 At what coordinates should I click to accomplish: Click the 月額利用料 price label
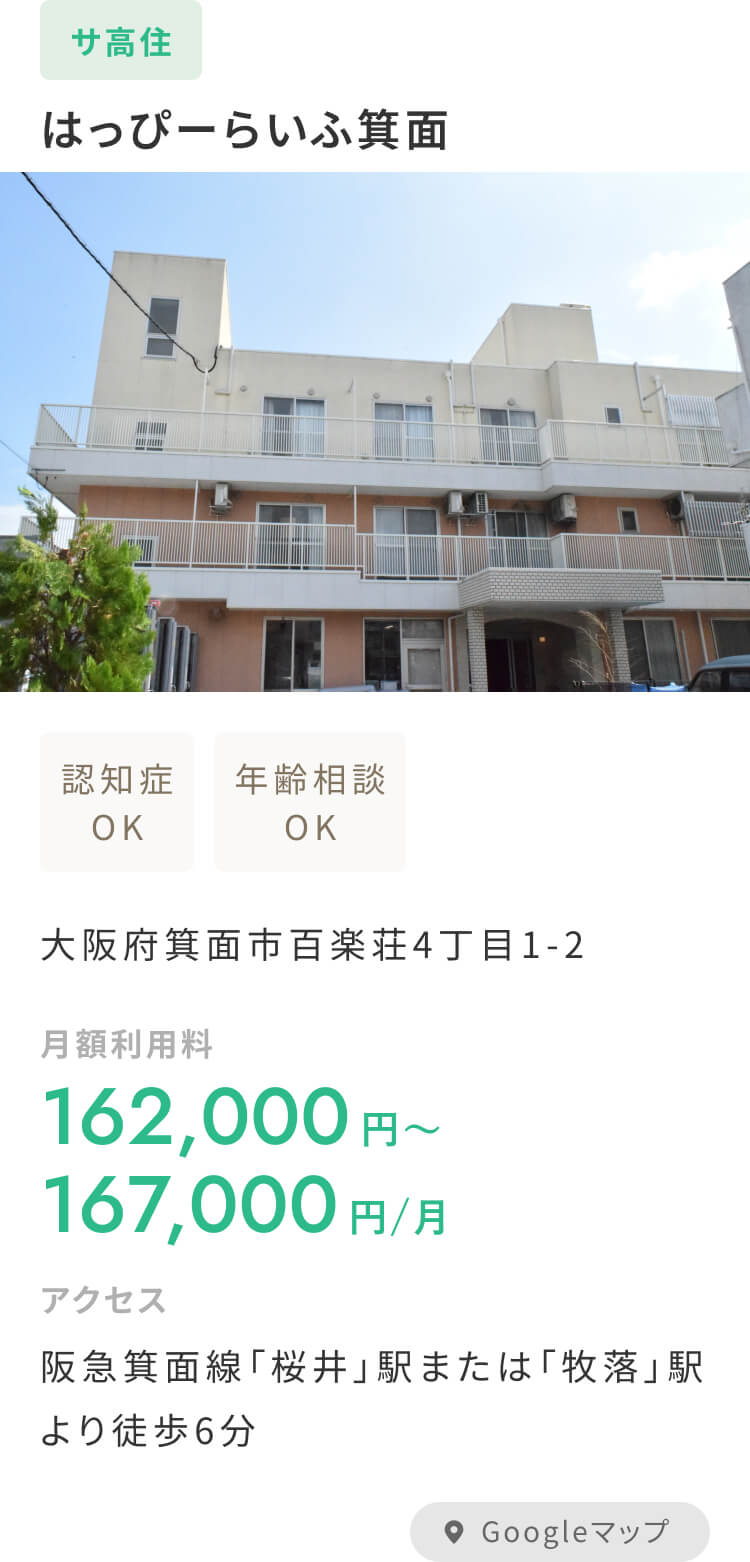point(125,1046)
